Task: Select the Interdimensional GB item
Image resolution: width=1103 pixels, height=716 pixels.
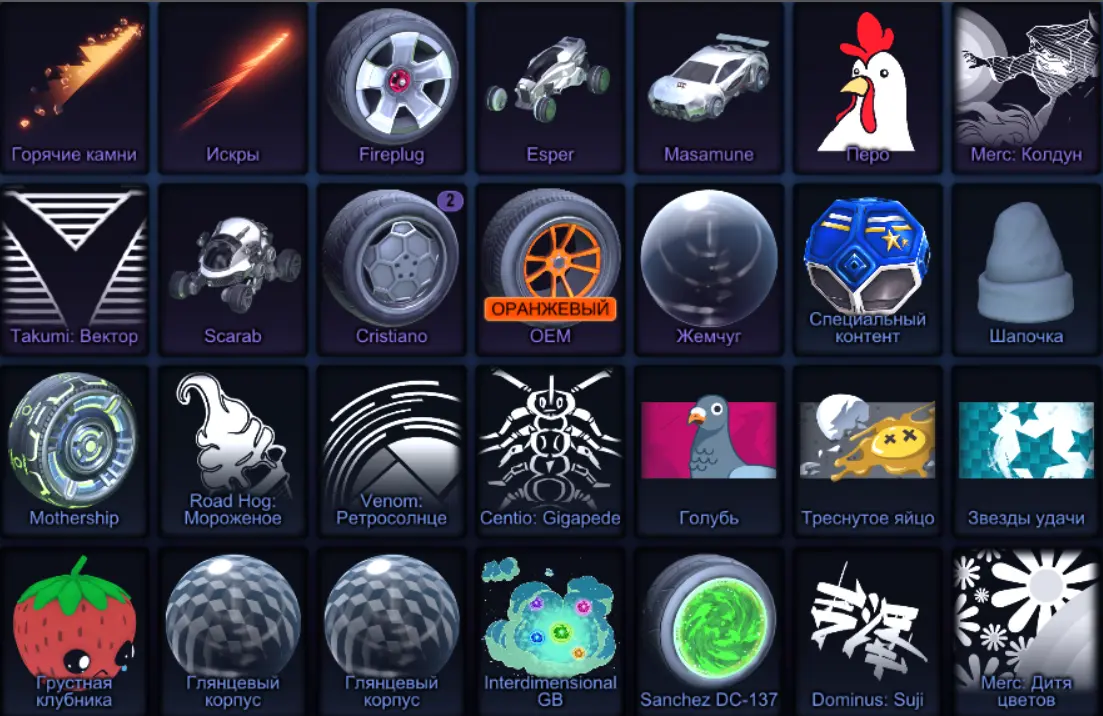Action: tap(550, 630)
